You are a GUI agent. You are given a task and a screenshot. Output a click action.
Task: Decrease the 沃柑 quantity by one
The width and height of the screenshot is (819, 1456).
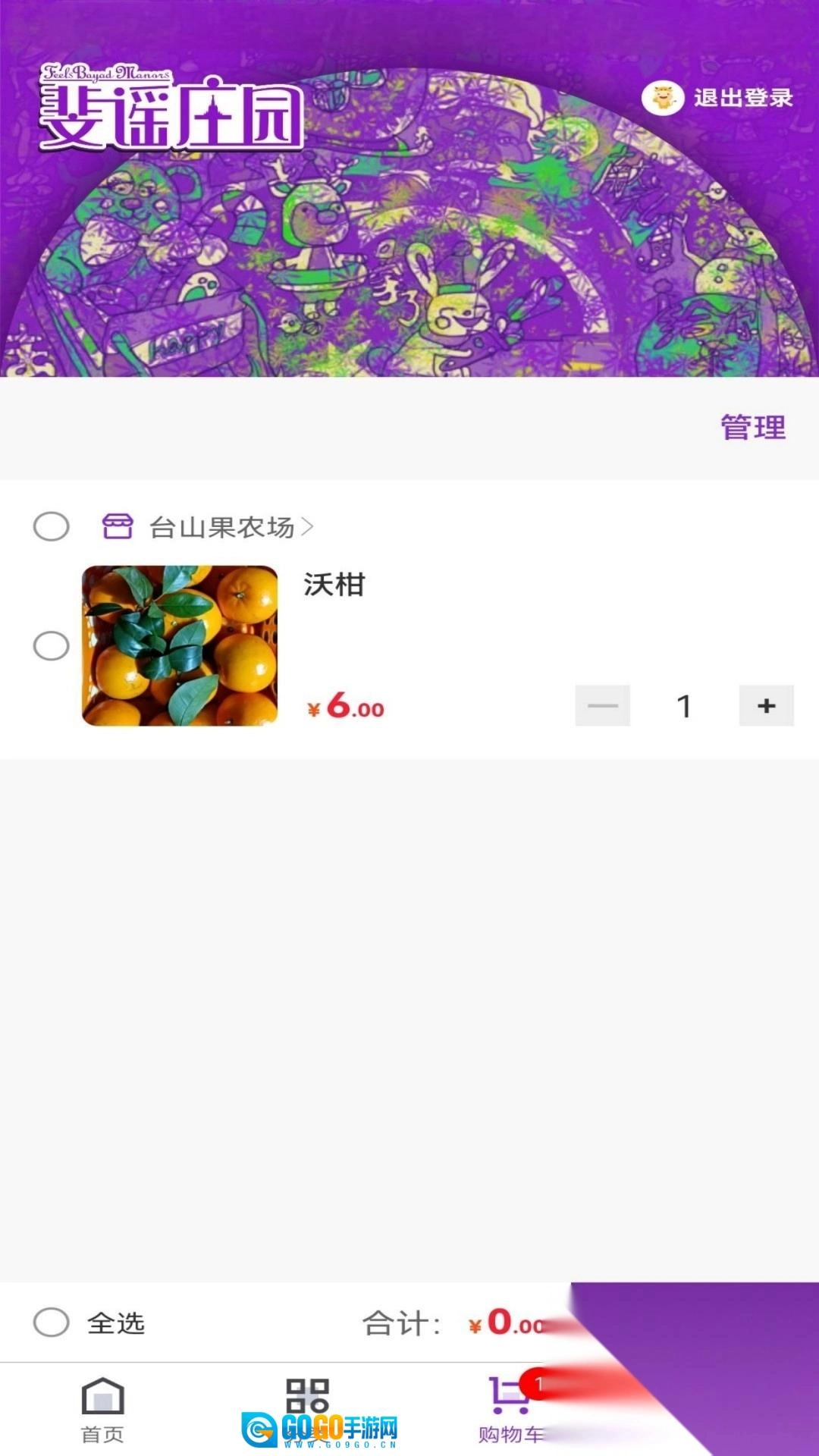click(602, 706)
